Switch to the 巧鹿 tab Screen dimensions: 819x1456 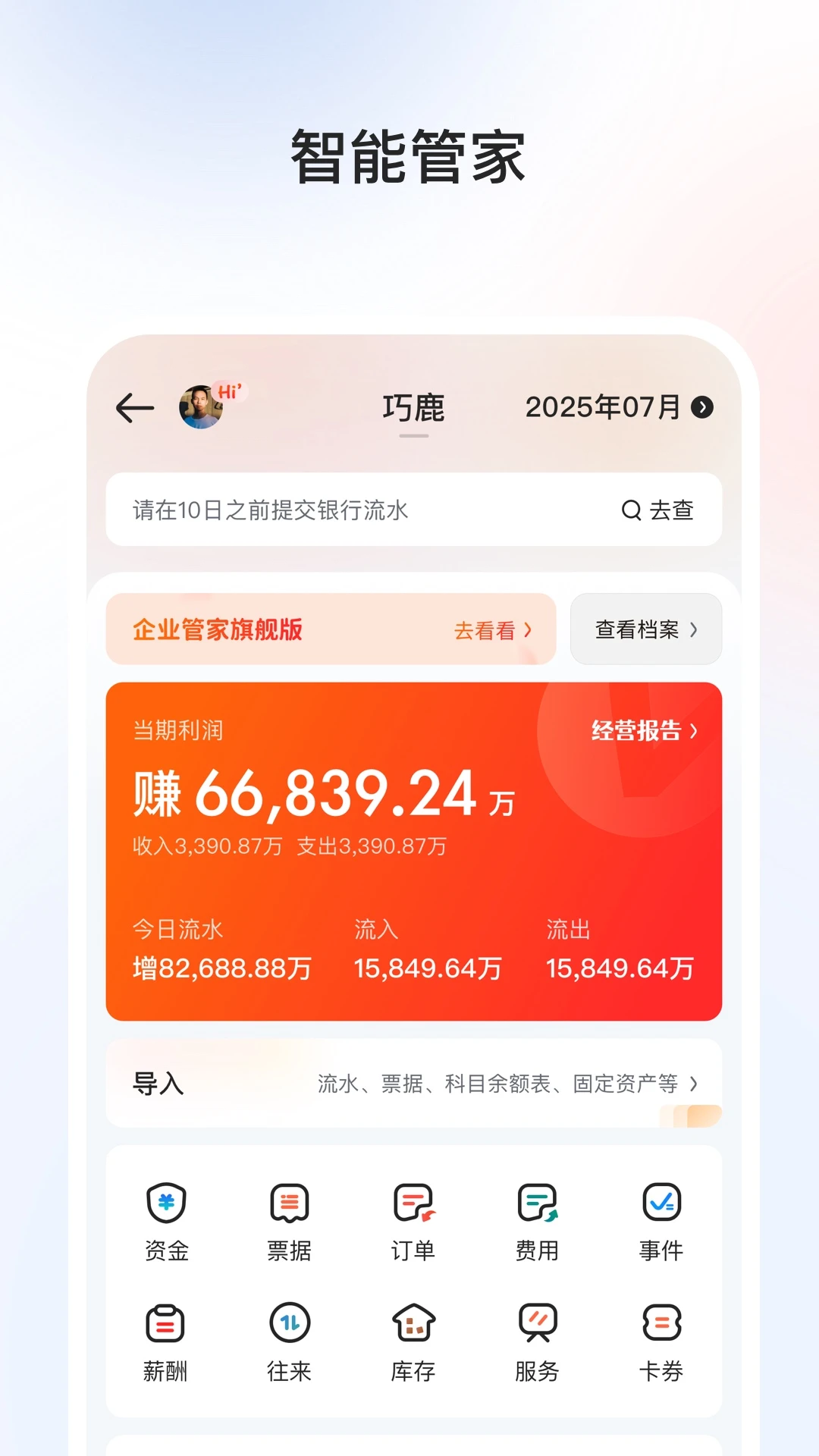[413, 407]
